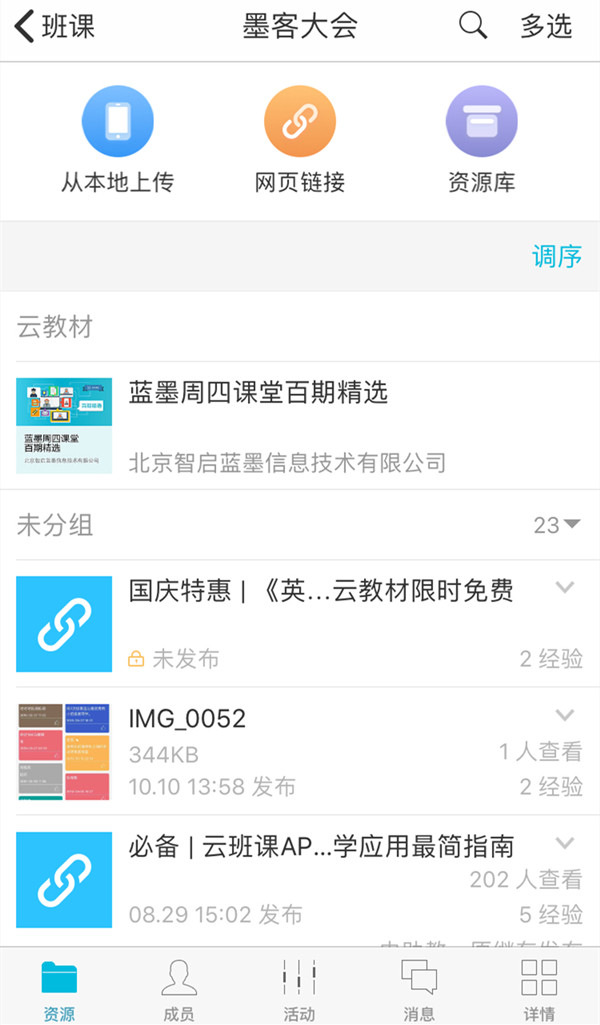This screenshot has width=600, height=1025.
Task: Expand options for IMG_0052
Action: 565,715
